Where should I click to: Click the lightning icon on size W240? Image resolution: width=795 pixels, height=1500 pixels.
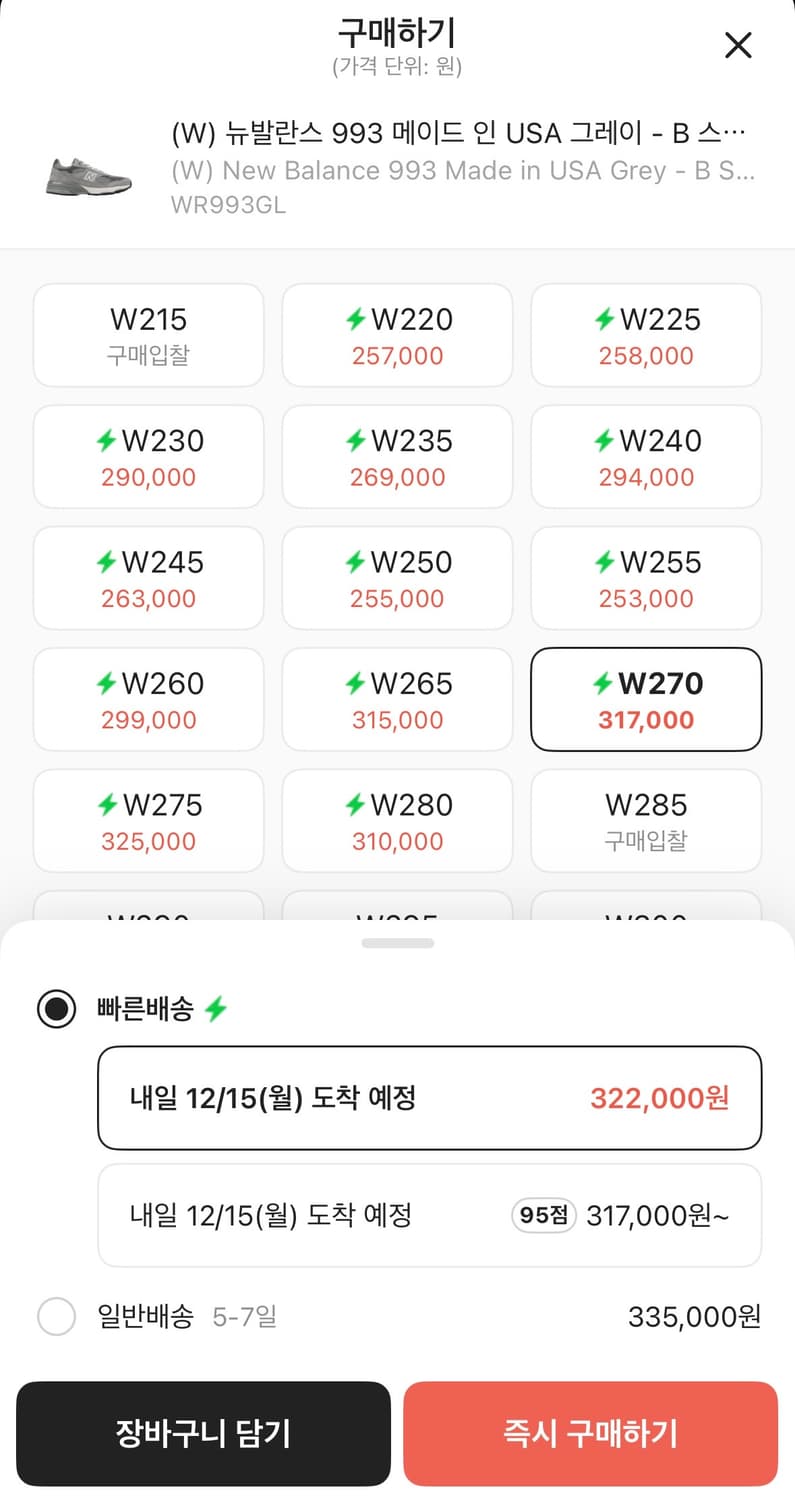click(602, 441)
